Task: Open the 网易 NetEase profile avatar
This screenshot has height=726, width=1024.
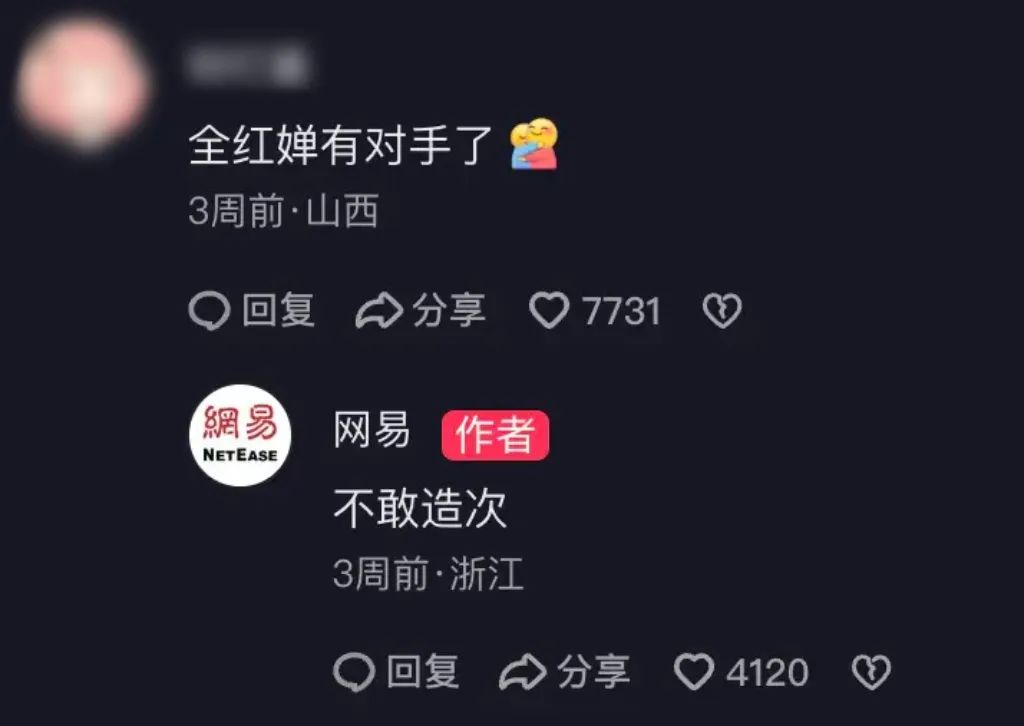Action: [240, 436]
